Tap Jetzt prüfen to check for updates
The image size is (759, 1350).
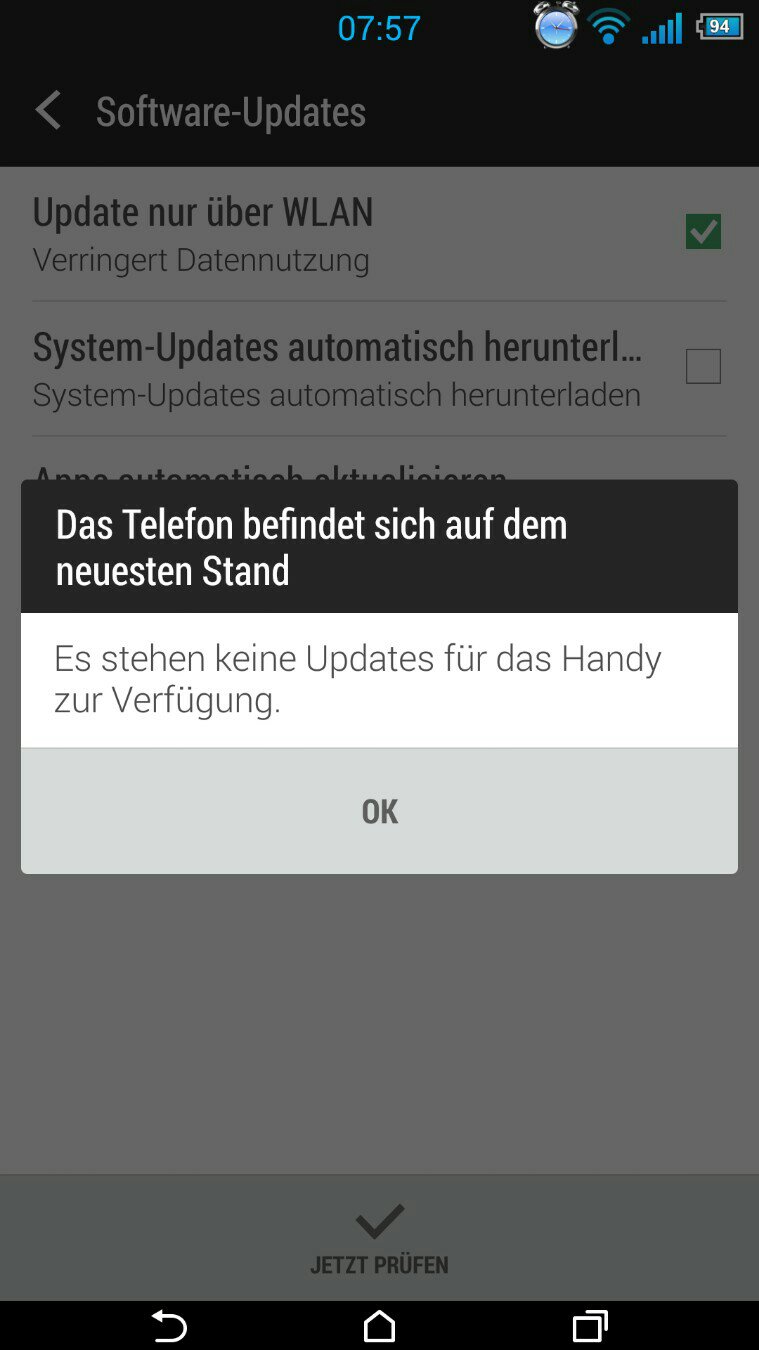pos(379,1238)
